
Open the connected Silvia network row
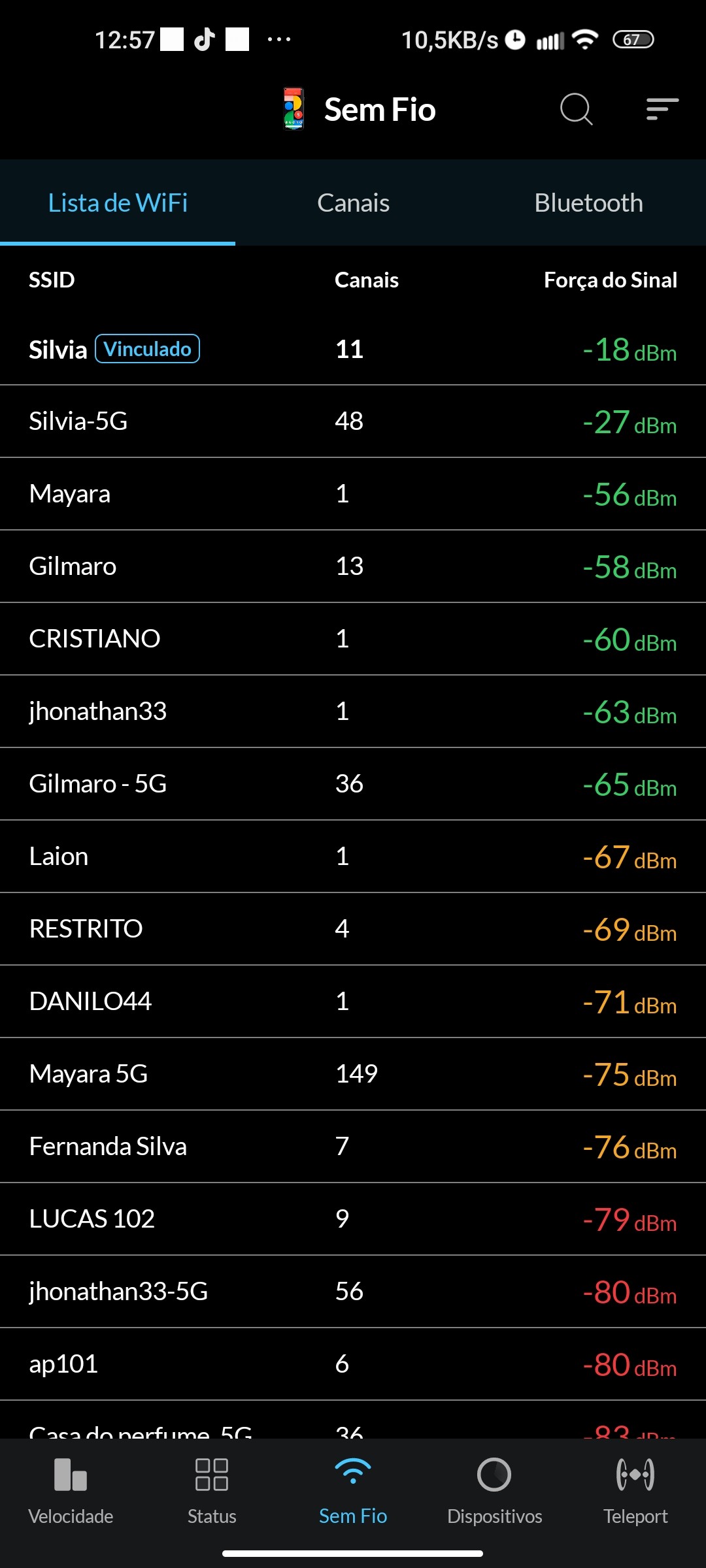point(353,350)
